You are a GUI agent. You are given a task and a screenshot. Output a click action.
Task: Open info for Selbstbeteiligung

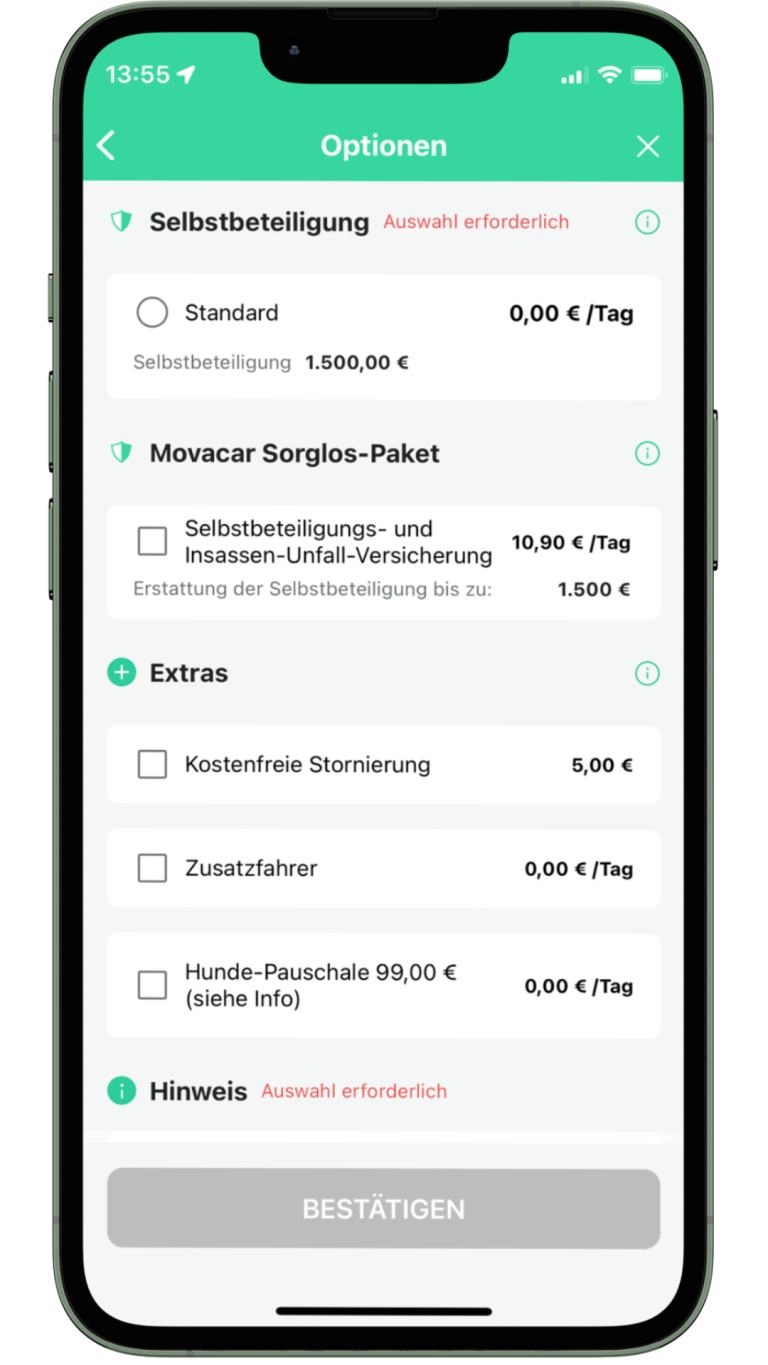coord(647,222)
